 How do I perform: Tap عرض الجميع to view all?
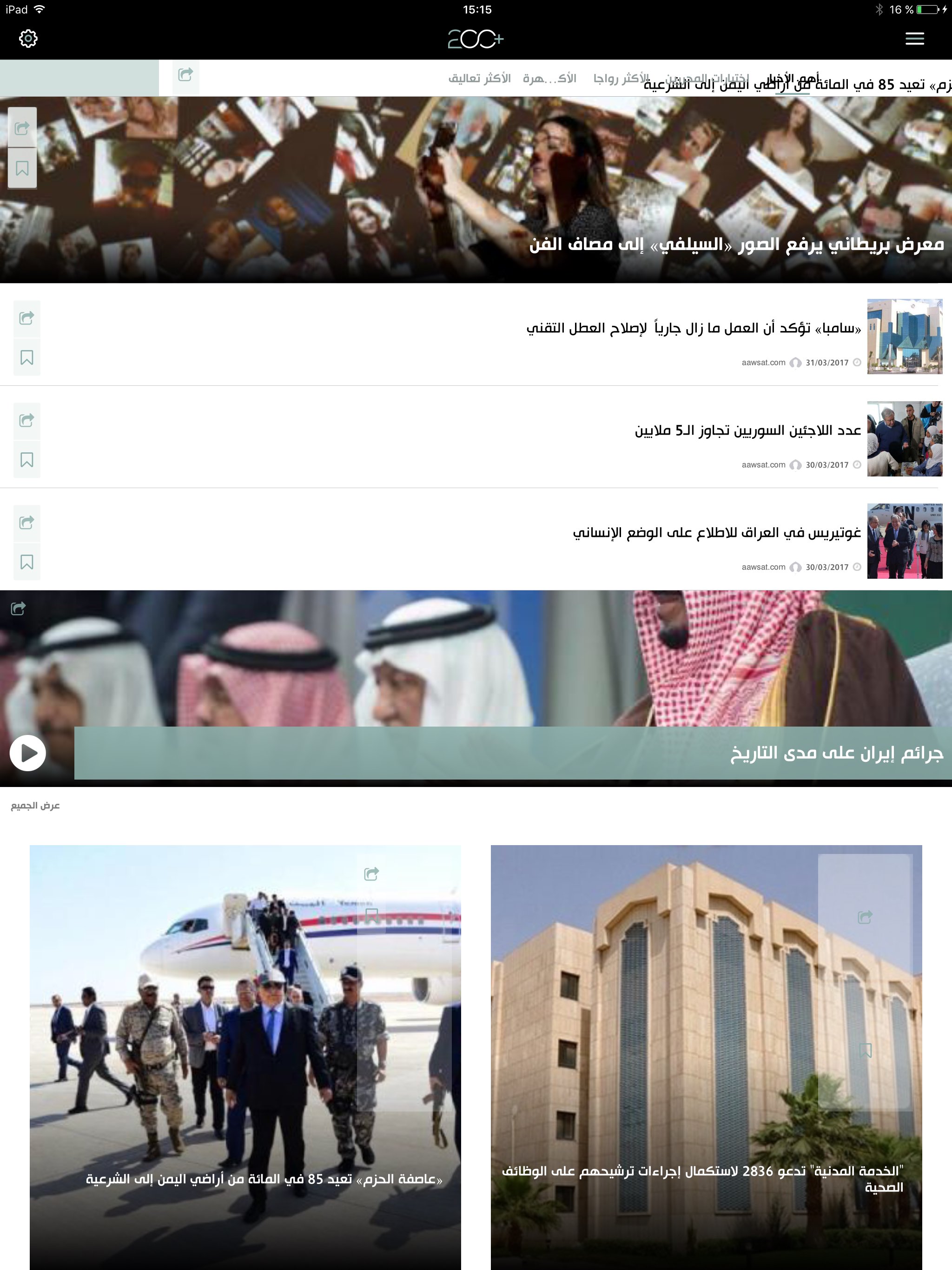click(x=35, y=806)
